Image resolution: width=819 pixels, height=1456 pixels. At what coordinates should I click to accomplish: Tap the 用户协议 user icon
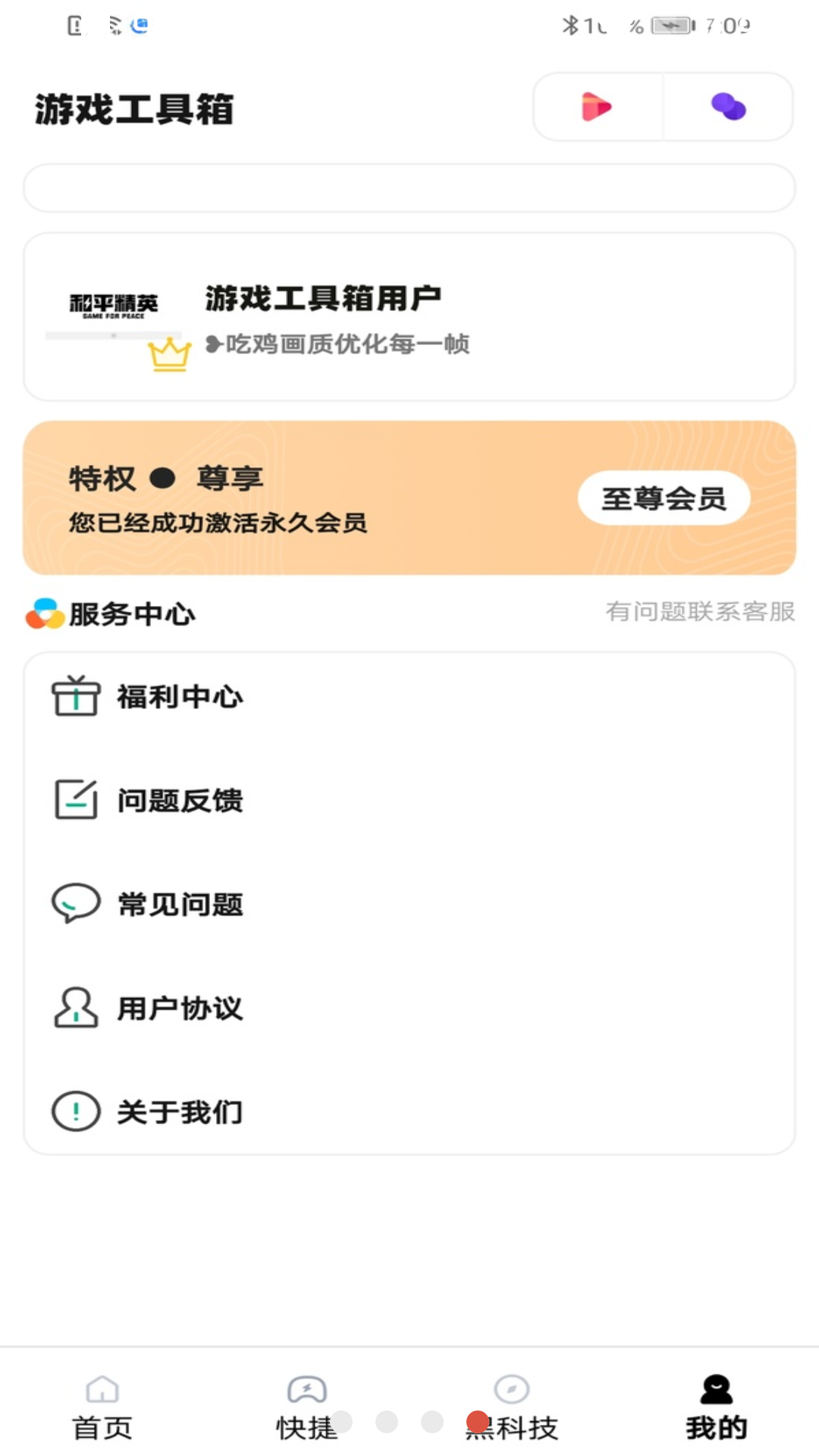[x=74, y=1008]
